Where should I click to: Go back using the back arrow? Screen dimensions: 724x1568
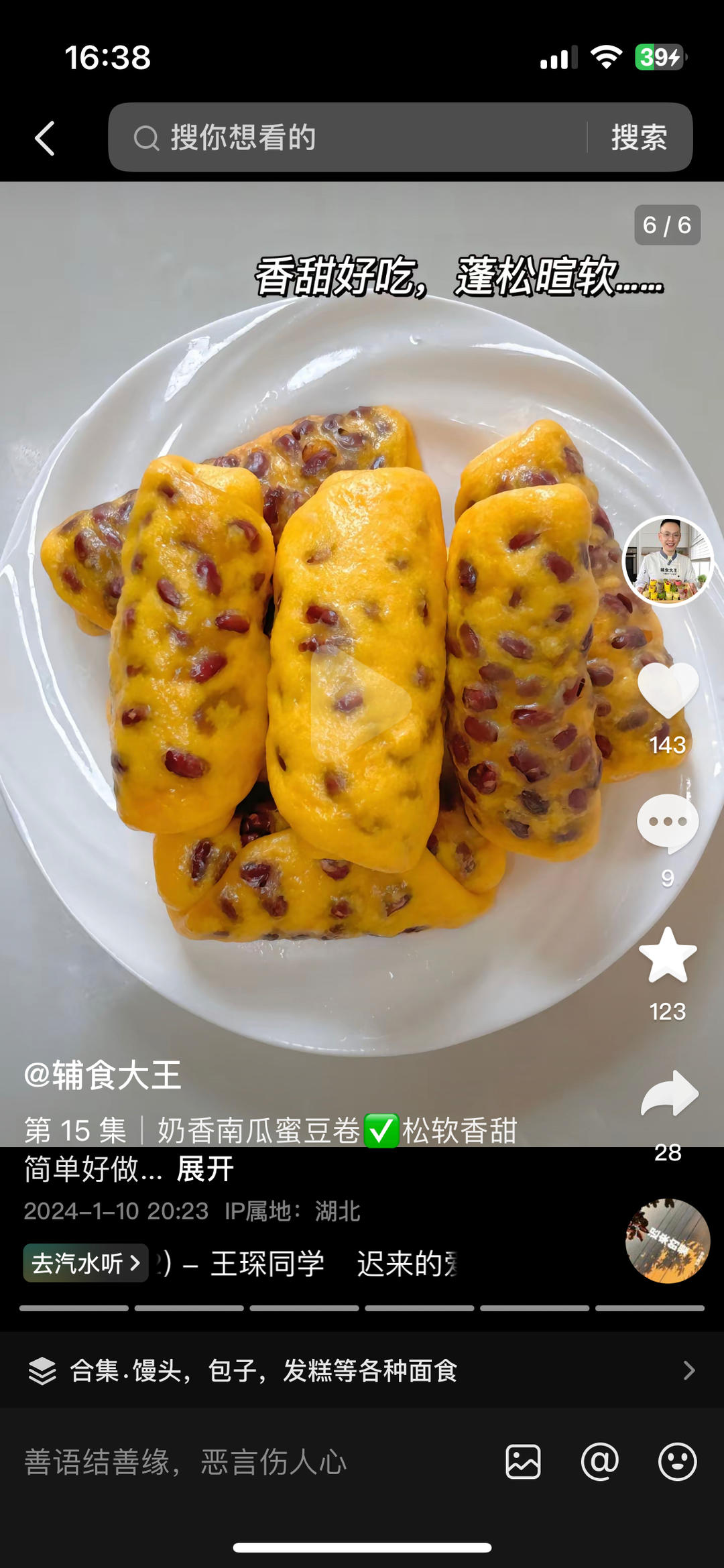(x=45, y=138)
